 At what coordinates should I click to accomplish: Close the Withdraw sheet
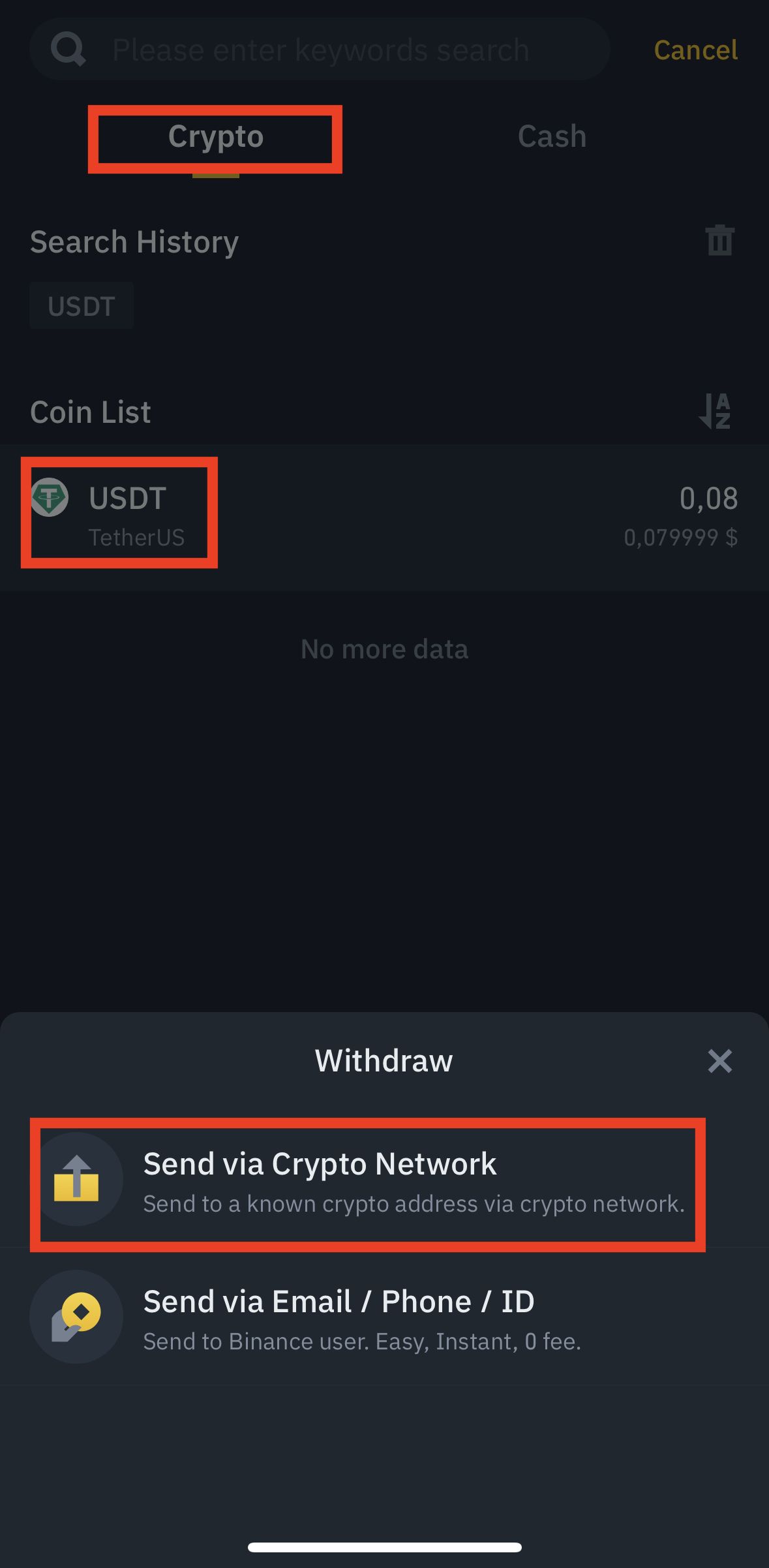coord(719,1061)
